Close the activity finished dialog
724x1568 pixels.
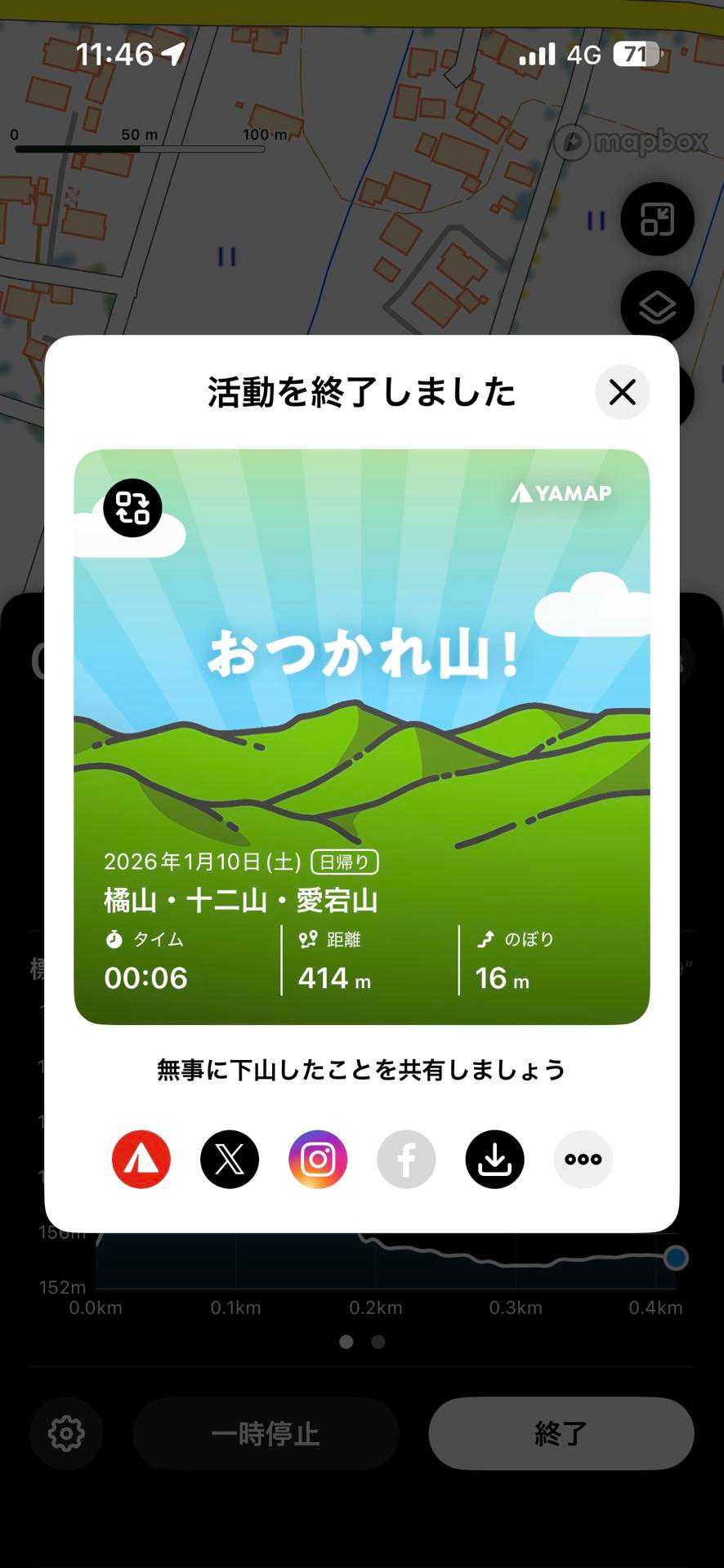tap(622, 392)
